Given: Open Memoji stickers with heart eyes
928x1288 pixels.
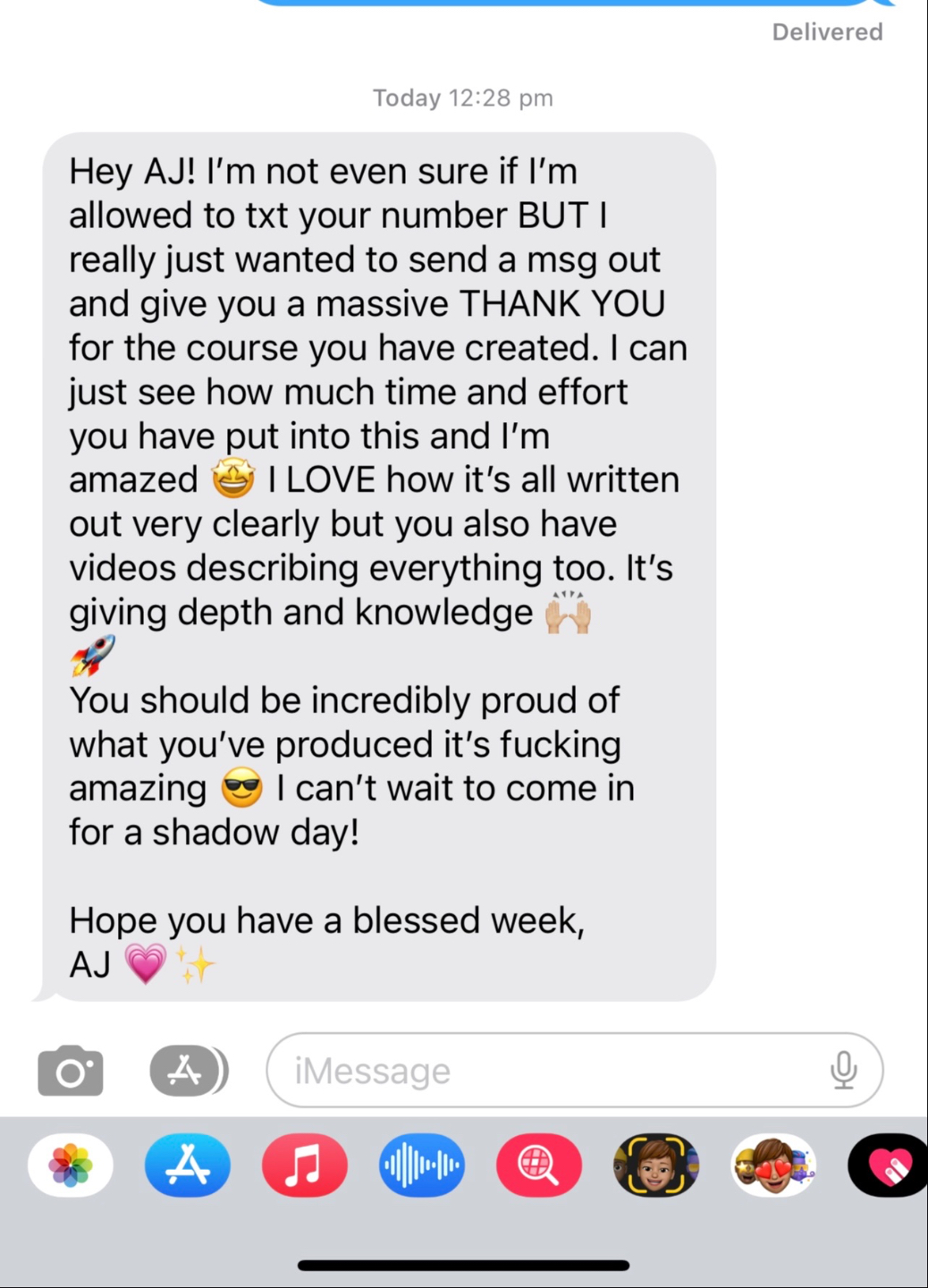Looking at the screenshot, I should [x=772, y=1165].
